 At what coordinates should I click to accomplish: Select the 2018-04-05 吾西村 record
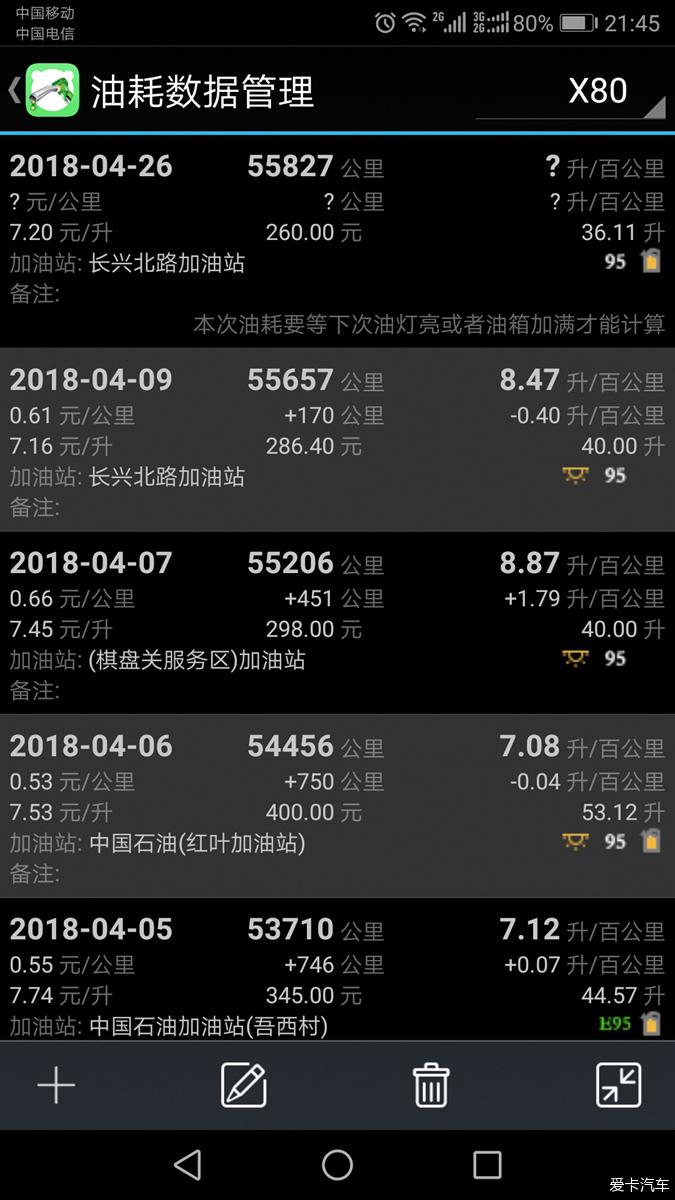coord(337,969)
